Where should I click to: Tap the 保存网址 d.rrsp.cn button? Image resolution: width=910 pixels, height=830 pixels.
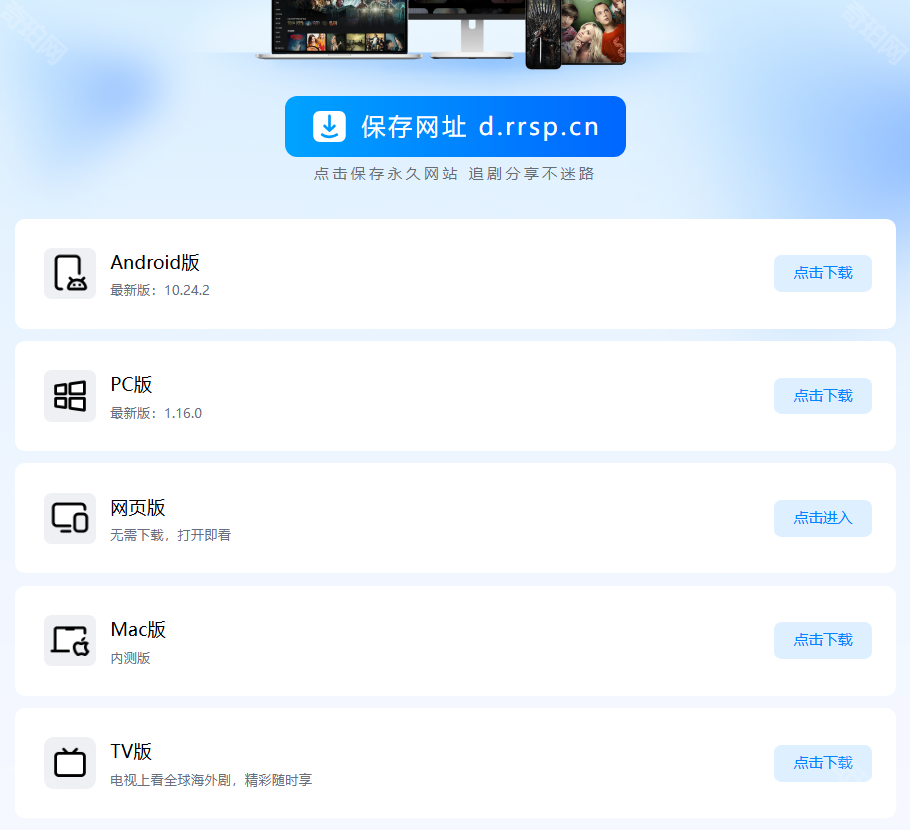pyautogui.click(x=455, y=127)
